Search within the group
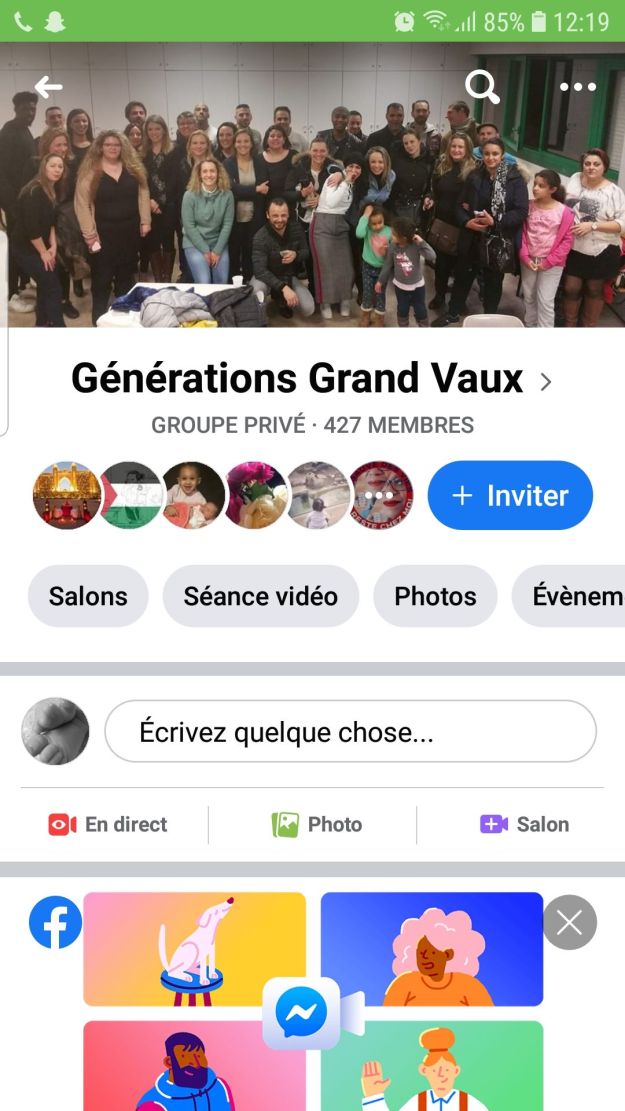 (482, 88)
